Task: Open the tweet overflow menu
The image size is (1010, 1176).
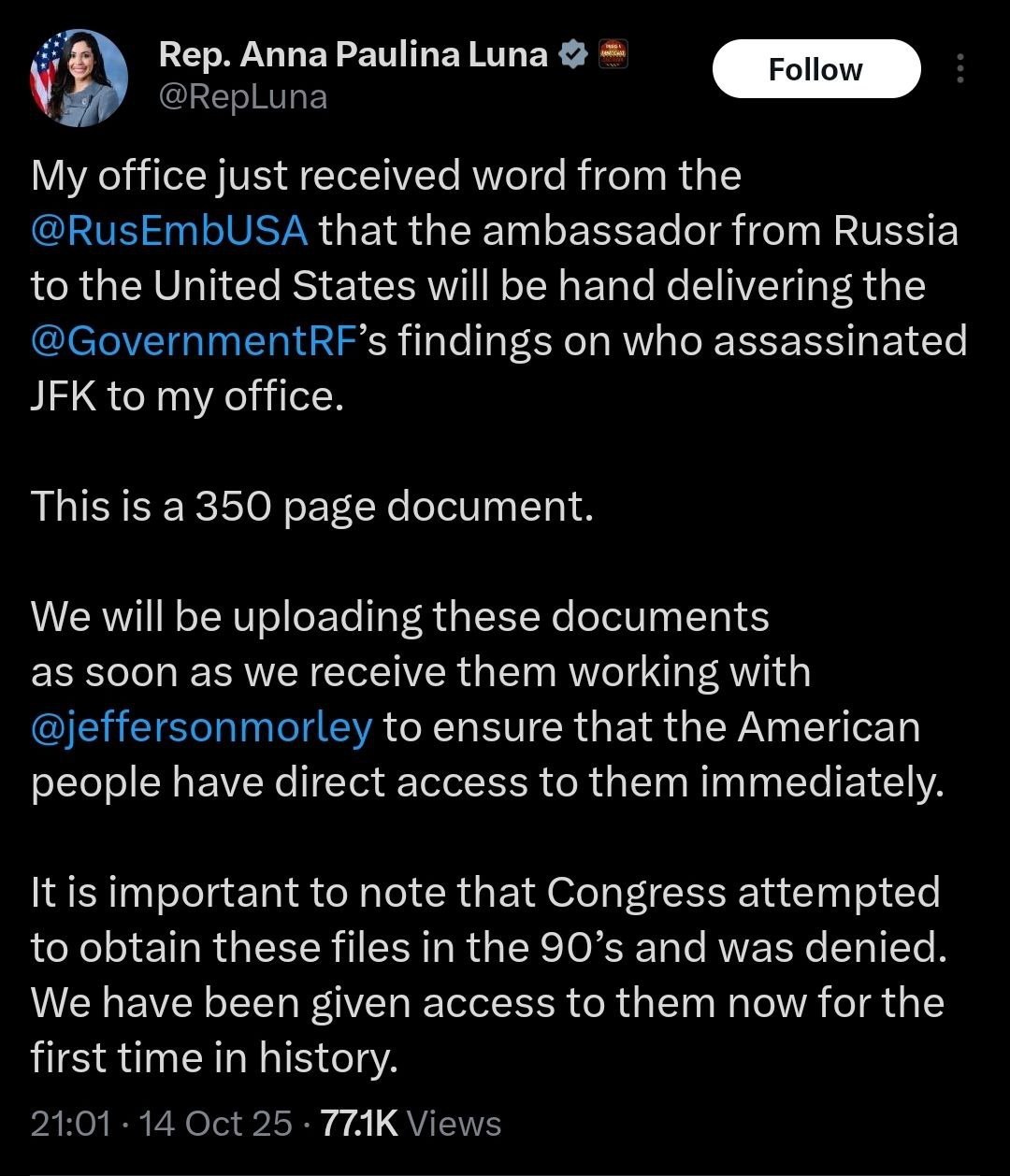Action: click(x=959, y=69)
